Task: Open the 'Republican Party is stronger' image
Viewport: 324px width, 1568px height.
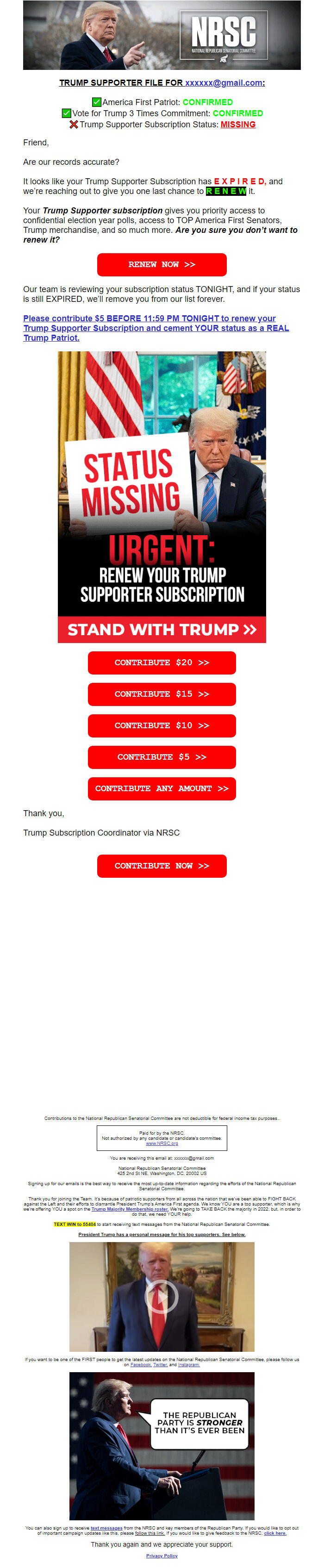Action: (162, 1446)
